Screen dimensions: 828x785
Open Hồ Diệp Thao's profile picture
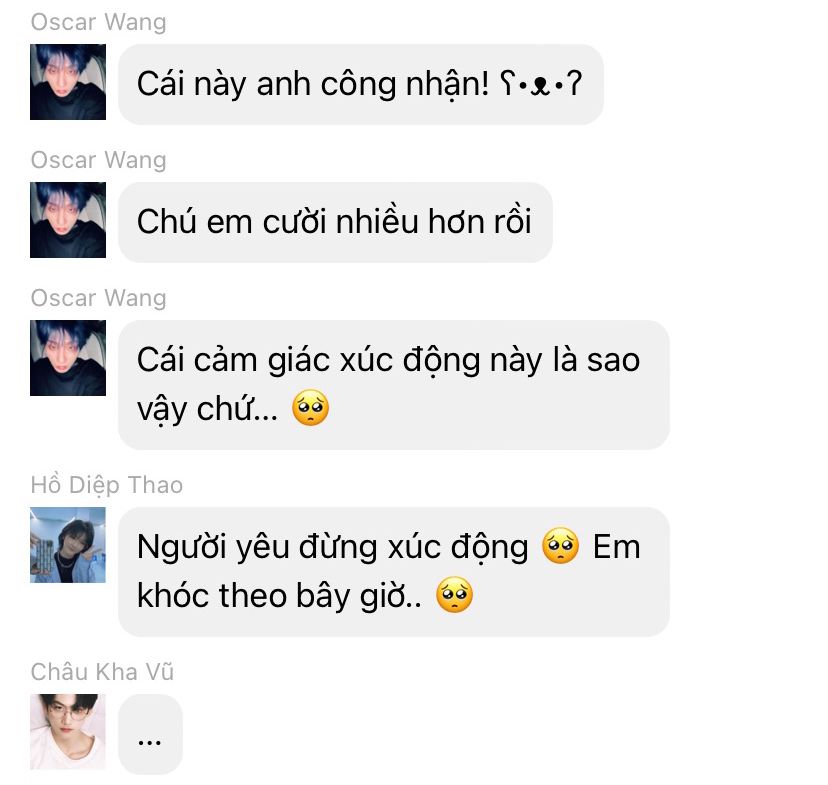pos(68,545)
